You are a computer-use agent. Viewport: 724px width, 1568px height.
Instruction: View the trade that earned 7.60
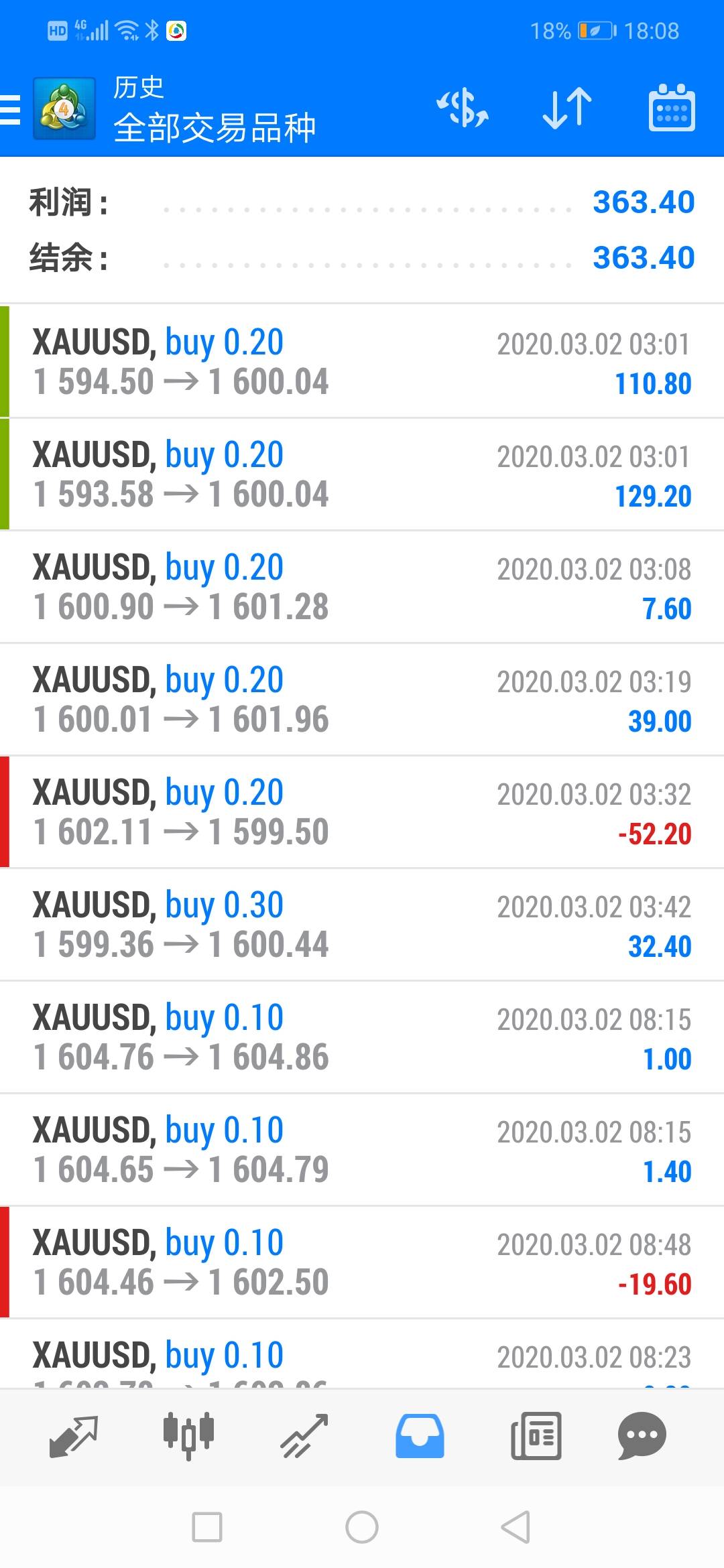coord(362,587)
